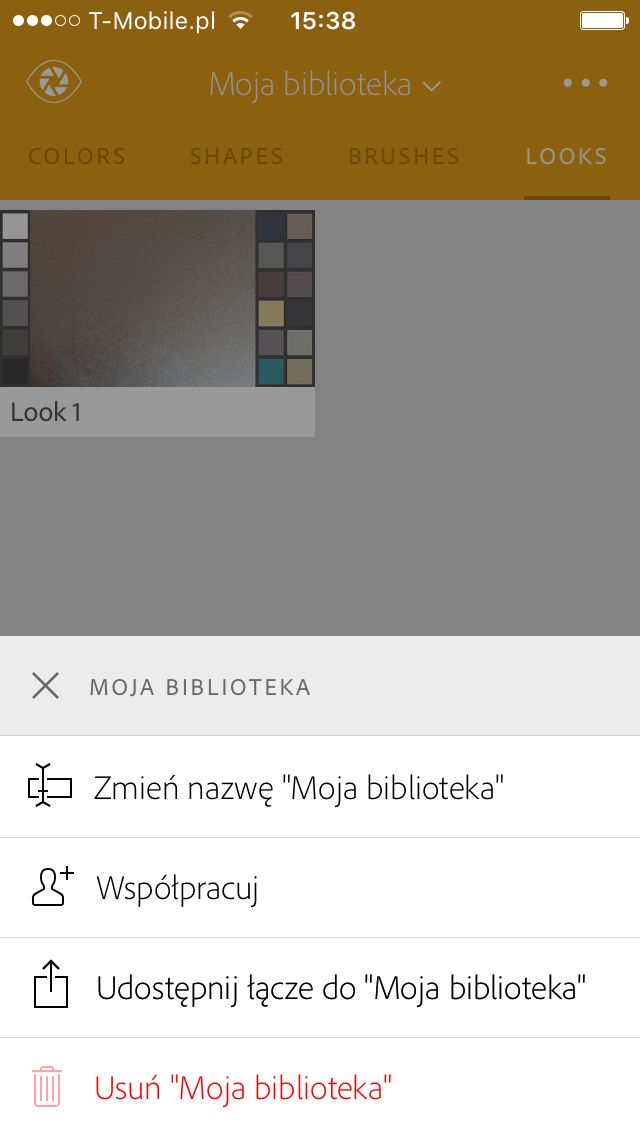
Task: Select the LOOKS tab
Action: 566,156
